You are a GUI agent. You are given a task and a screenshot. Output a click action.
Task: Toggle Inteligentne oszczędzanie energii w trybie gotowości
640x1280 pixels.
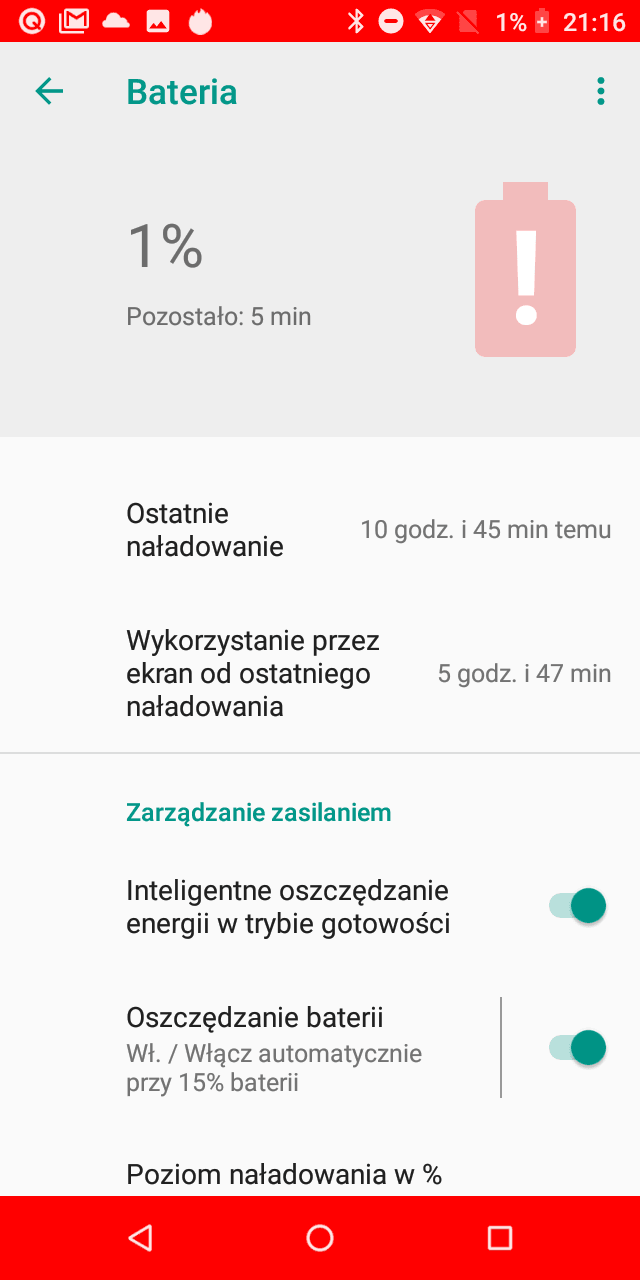point(577,906)
